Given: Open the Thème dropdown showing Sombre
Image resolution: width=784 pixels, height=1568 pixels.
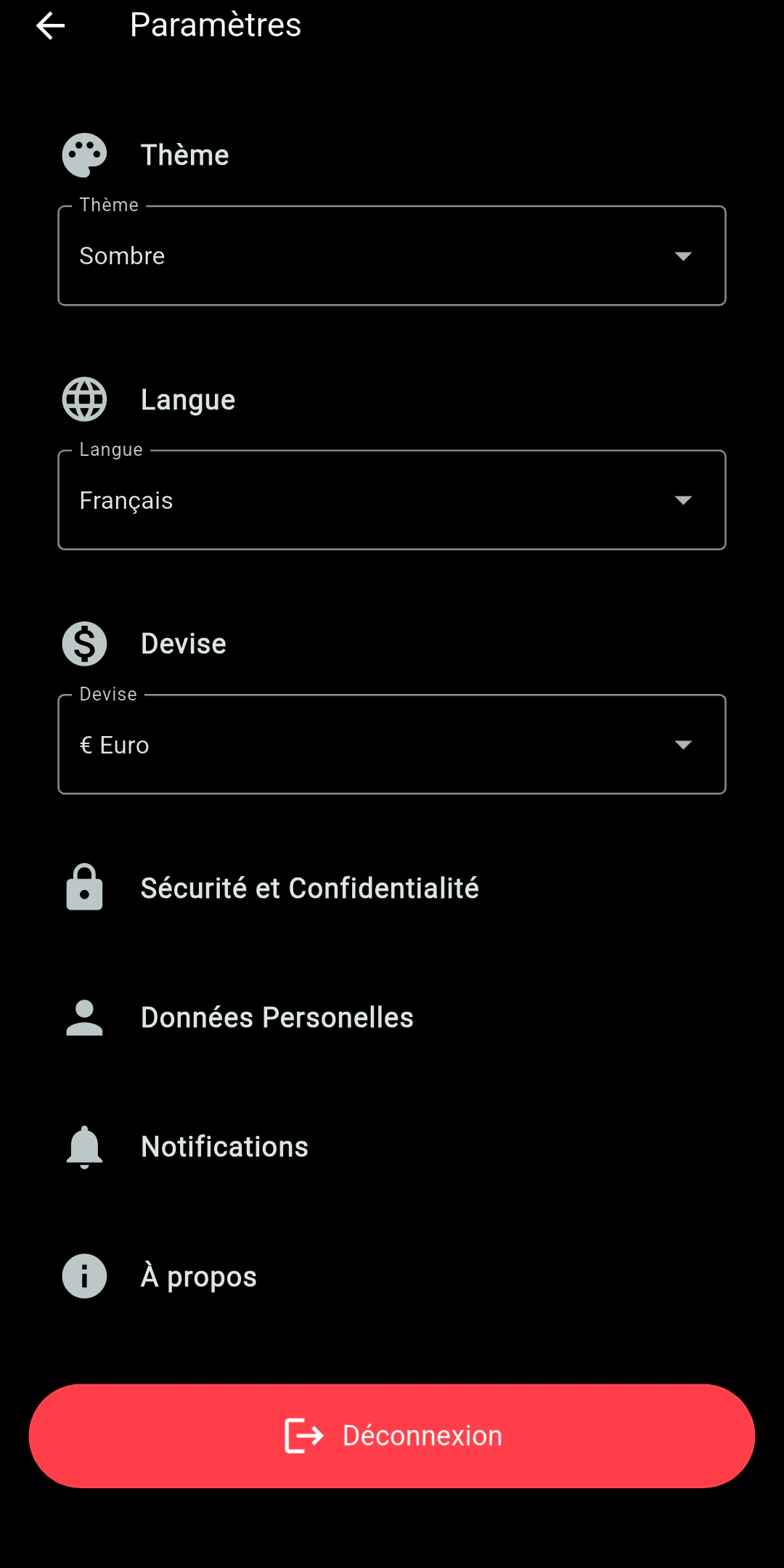Looking at the screenshot, I should (x=392, y=256).
